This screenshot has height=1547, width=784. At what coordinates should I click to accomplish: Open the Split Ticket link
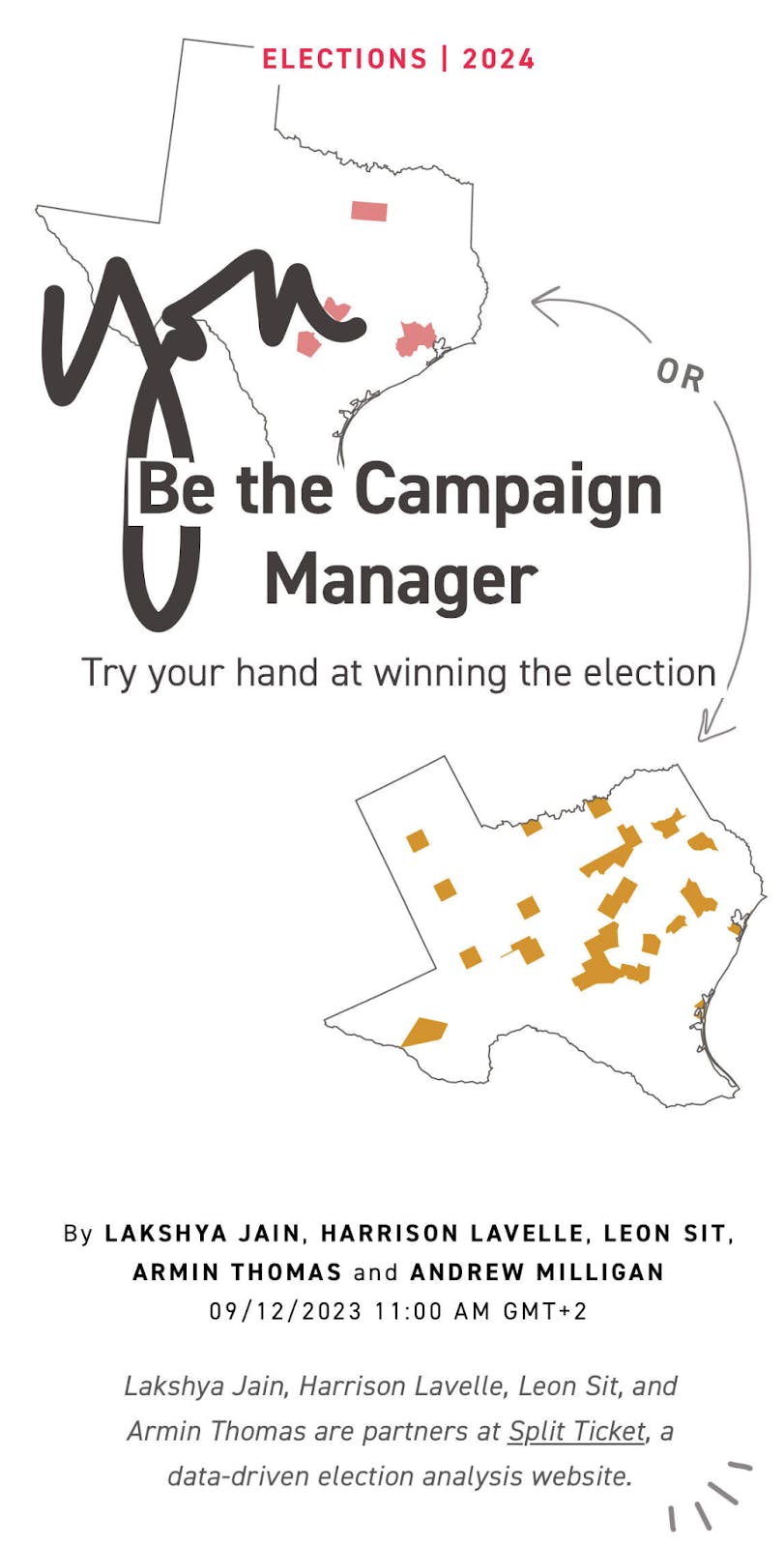coord(576,1431)
